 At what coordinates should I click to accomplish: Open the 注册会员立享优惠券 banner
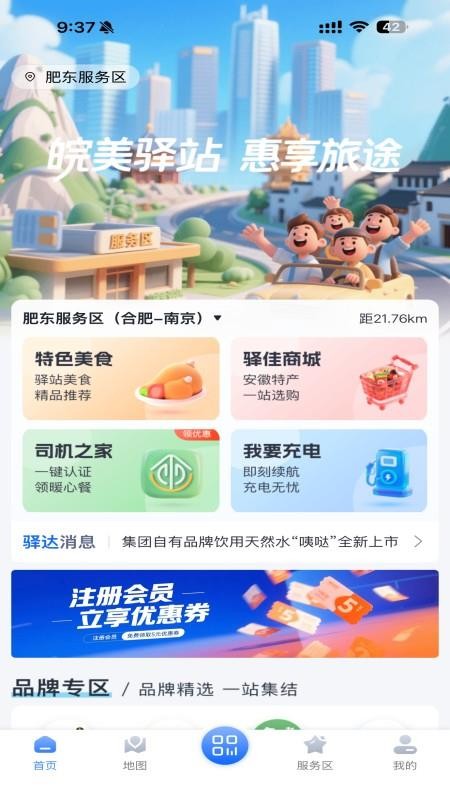coord(224,614)
